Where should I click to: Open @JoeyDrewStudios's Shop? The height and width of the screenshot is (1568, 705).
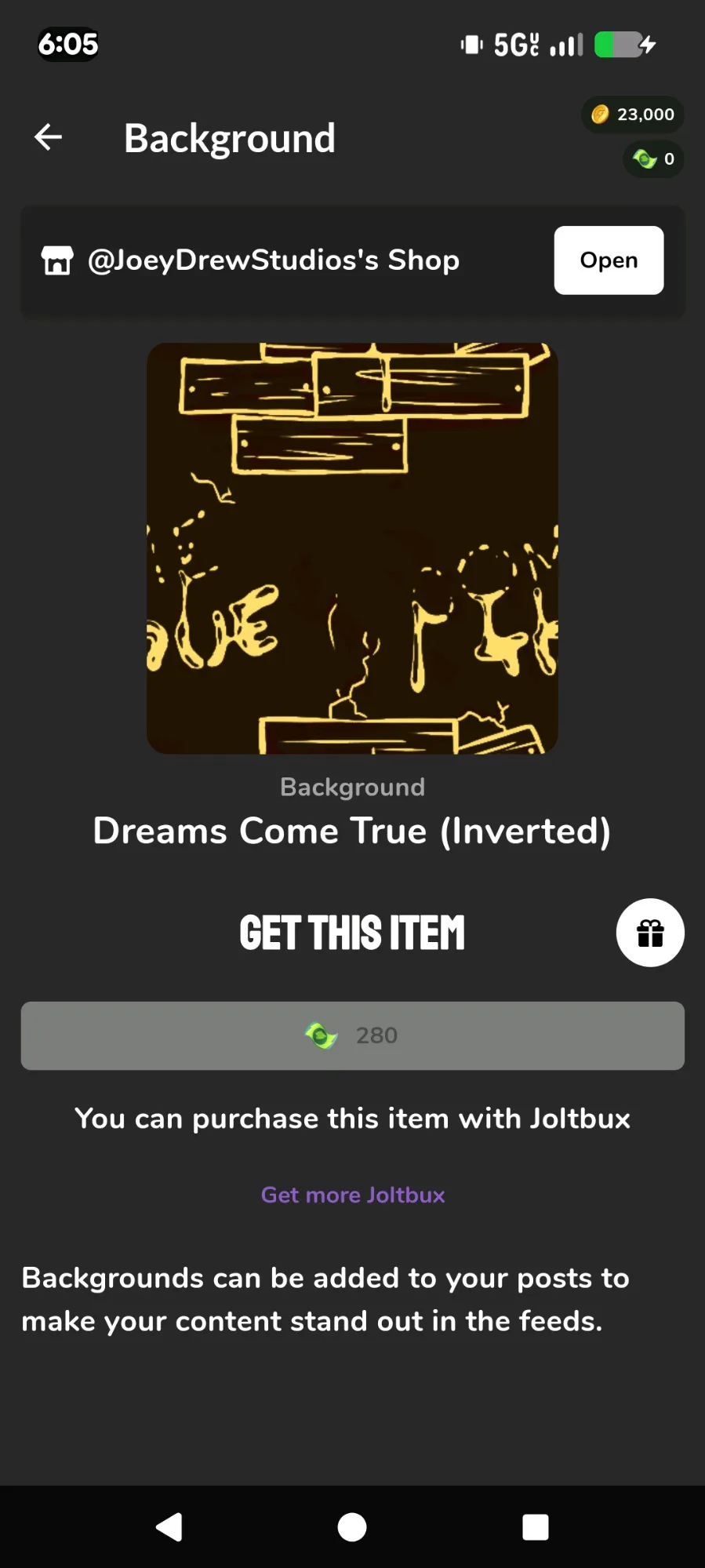(x=608, y=260)
